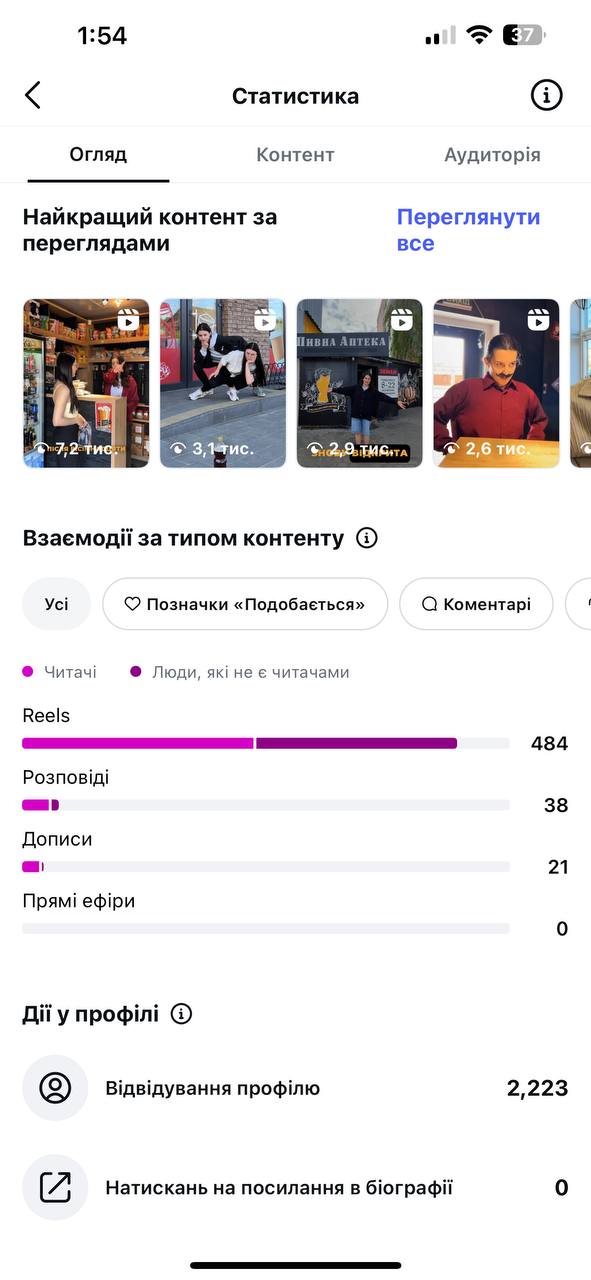
Task: Filter by Позначки «Подобається» chip
Action: (x=245, y=604)
